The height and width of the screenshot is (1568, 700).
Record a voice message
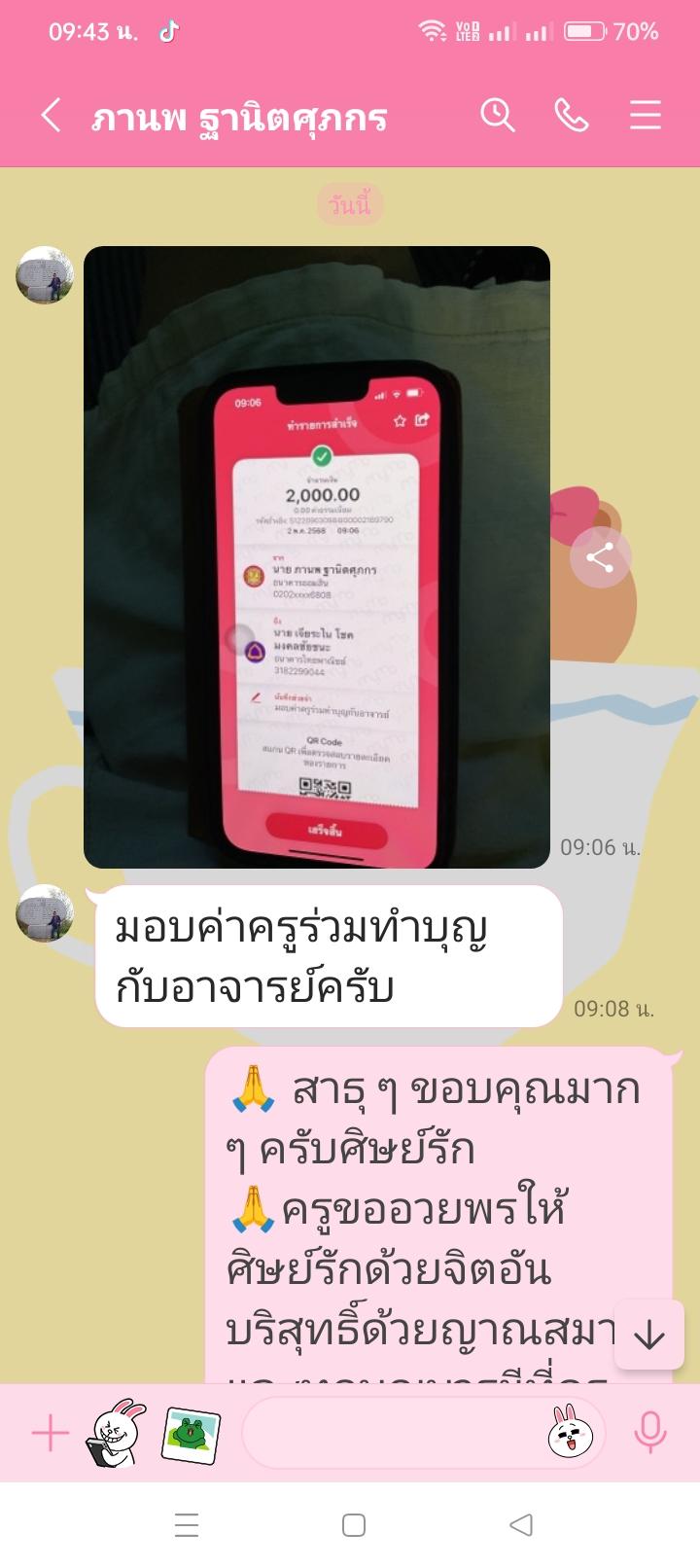pos(649,1434)
